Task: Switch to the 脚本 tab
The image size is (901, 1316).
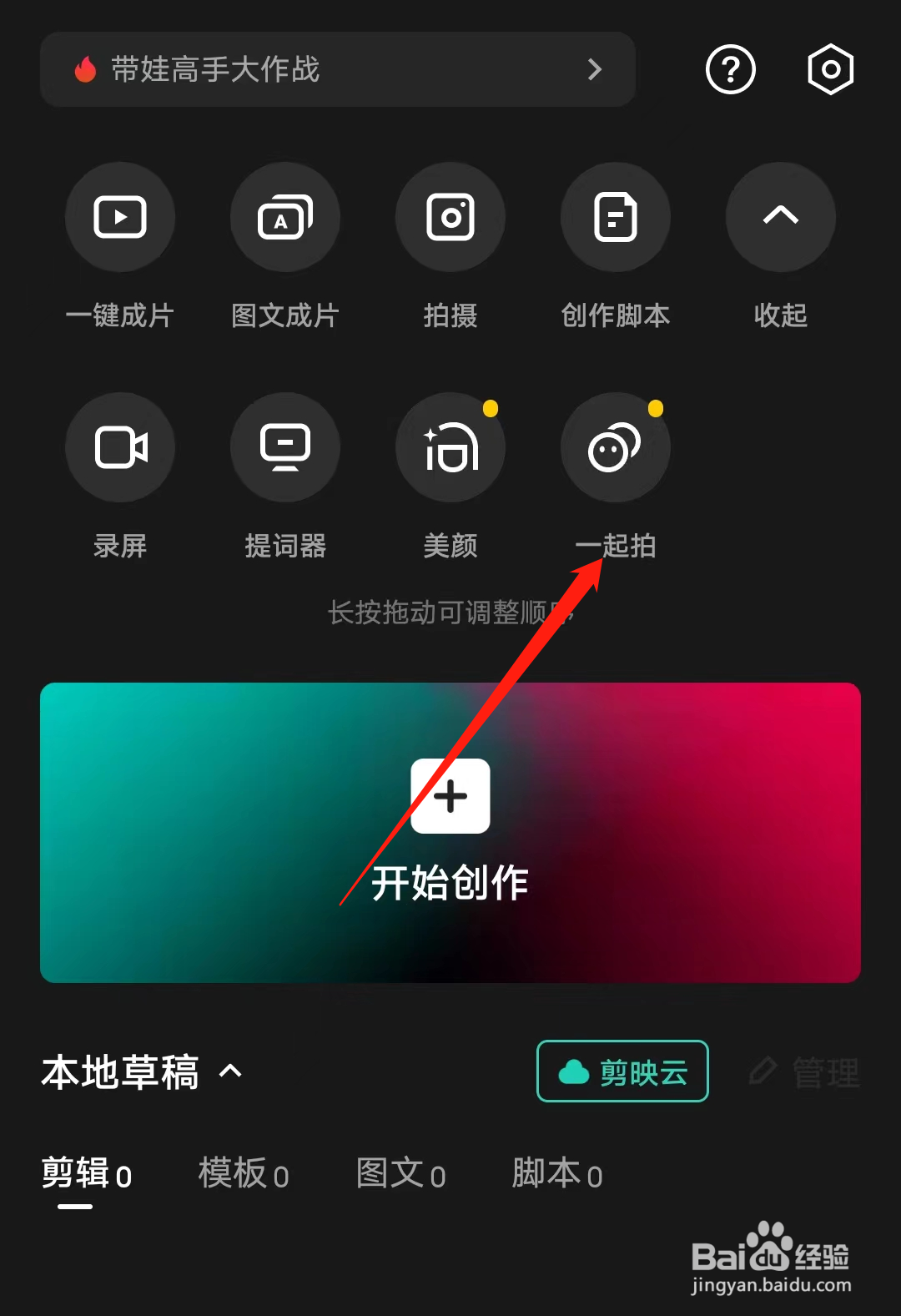Action: [x=556, y=1174]
